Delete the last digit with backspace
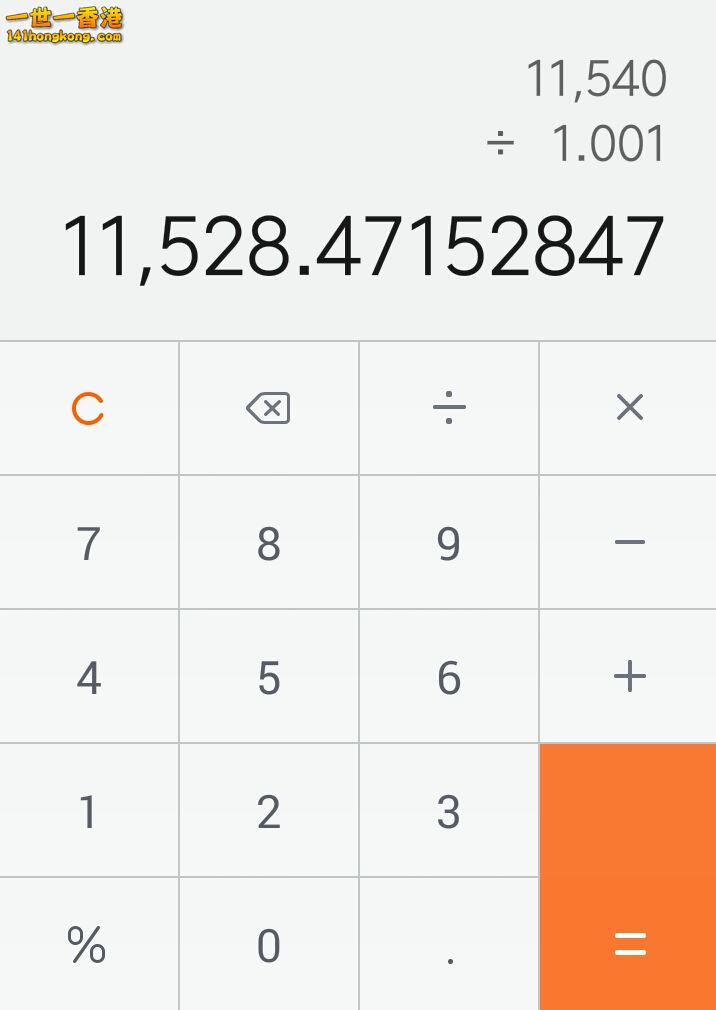Viewport: 716px width, 1010px height. (268, 408)
